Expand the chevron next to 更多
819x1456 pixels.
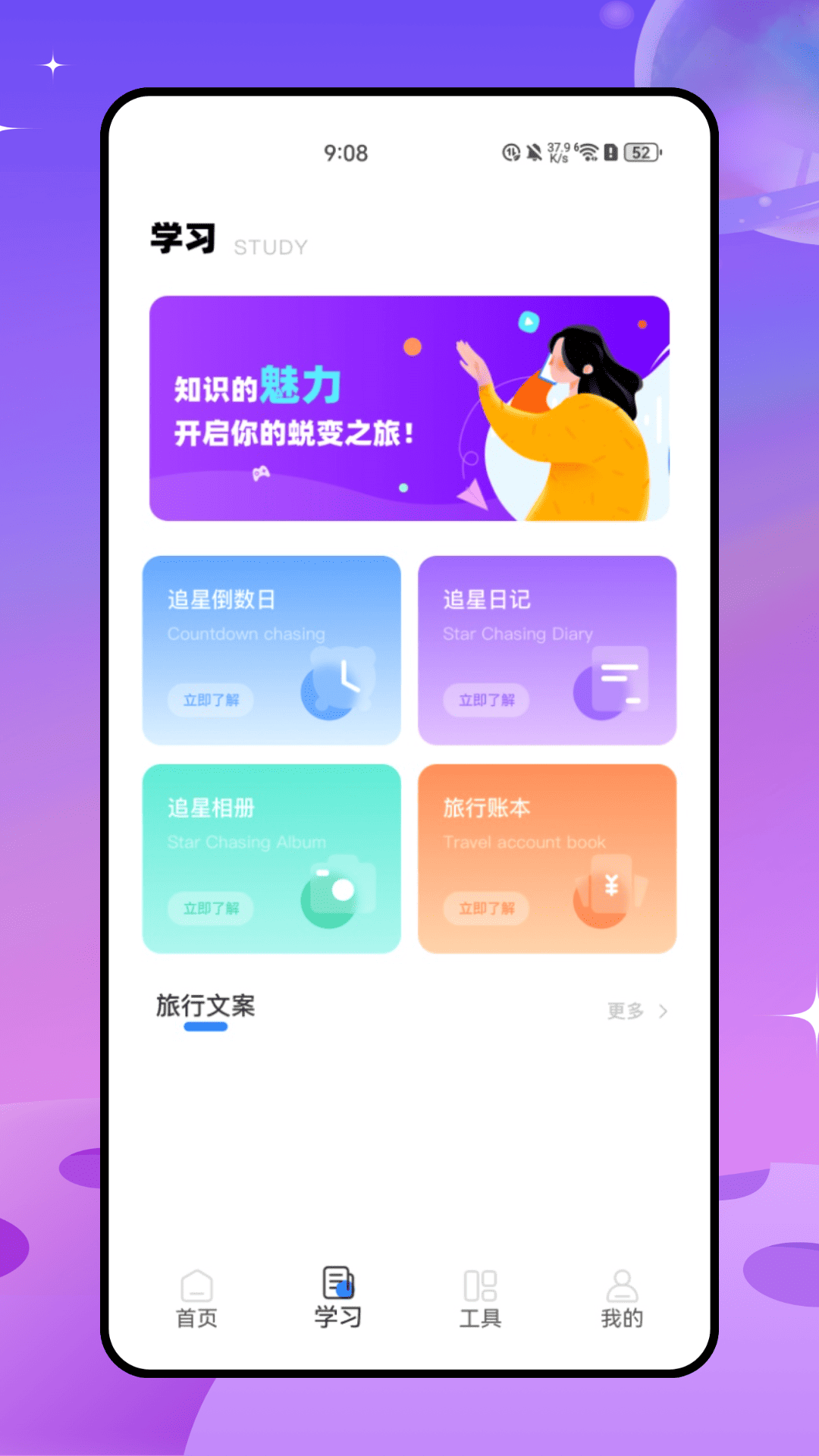pyautogui.click(x=664, y=1012)
